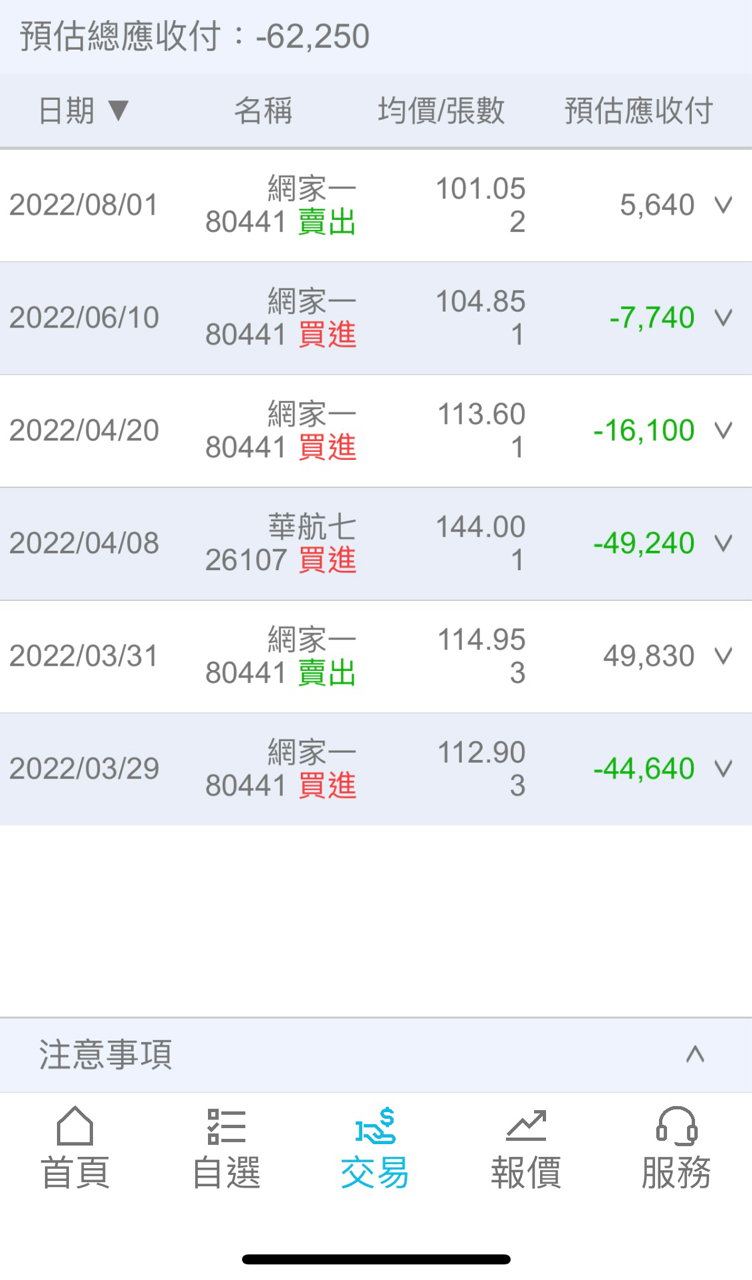Expand the 注意事項 notes panel
Viewport: 752px width, 1280px height.
click(x=695, y=1054)
